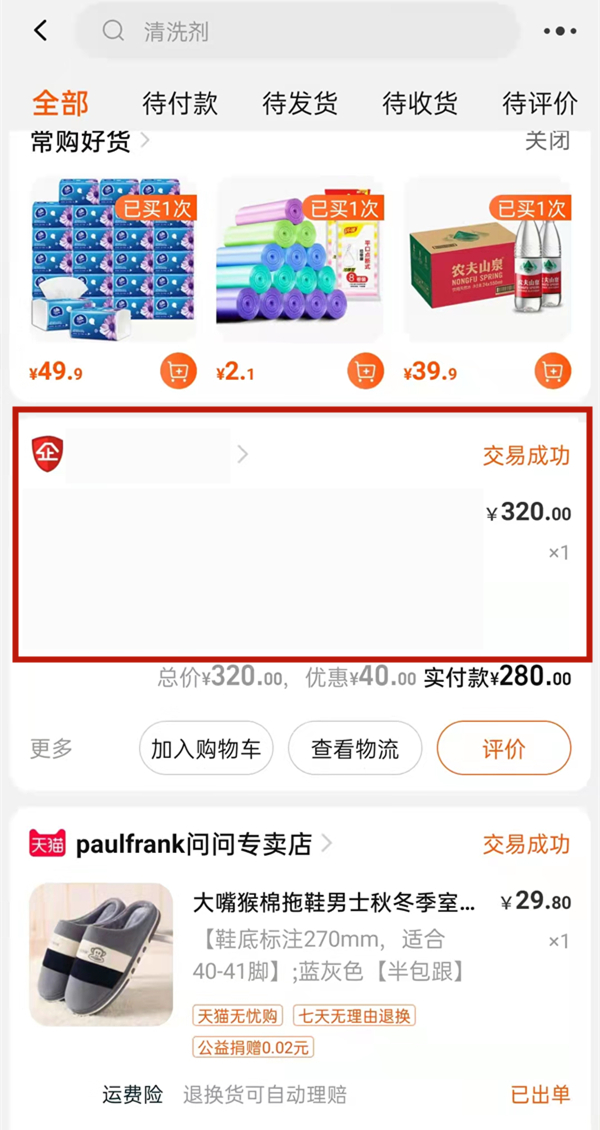The height and width of the screenshot is (1130, 600).
Task: Show the 待发货 orders tab
Action: pyautogui.click(x=300, y=103)
